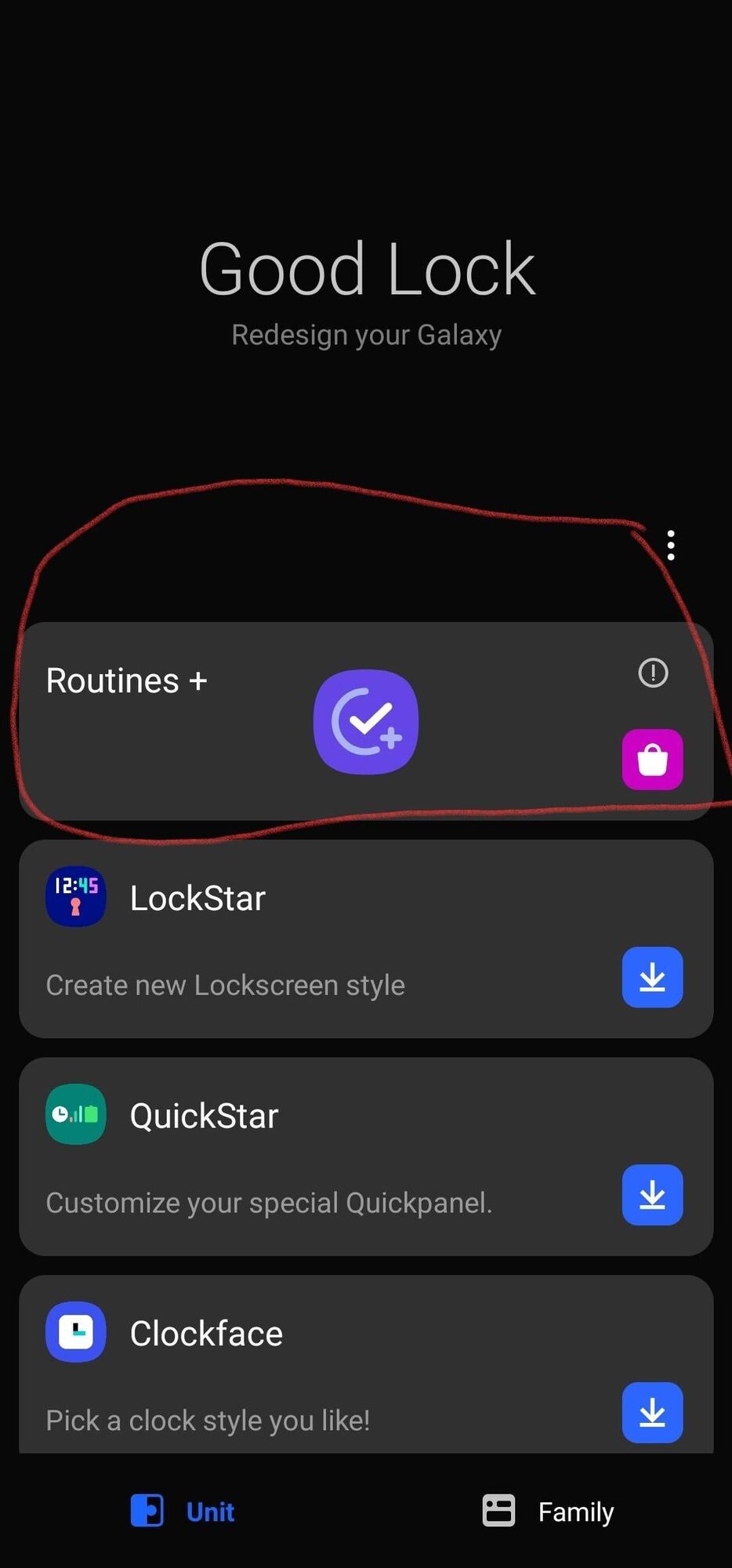Download the LockStar module

652,977
